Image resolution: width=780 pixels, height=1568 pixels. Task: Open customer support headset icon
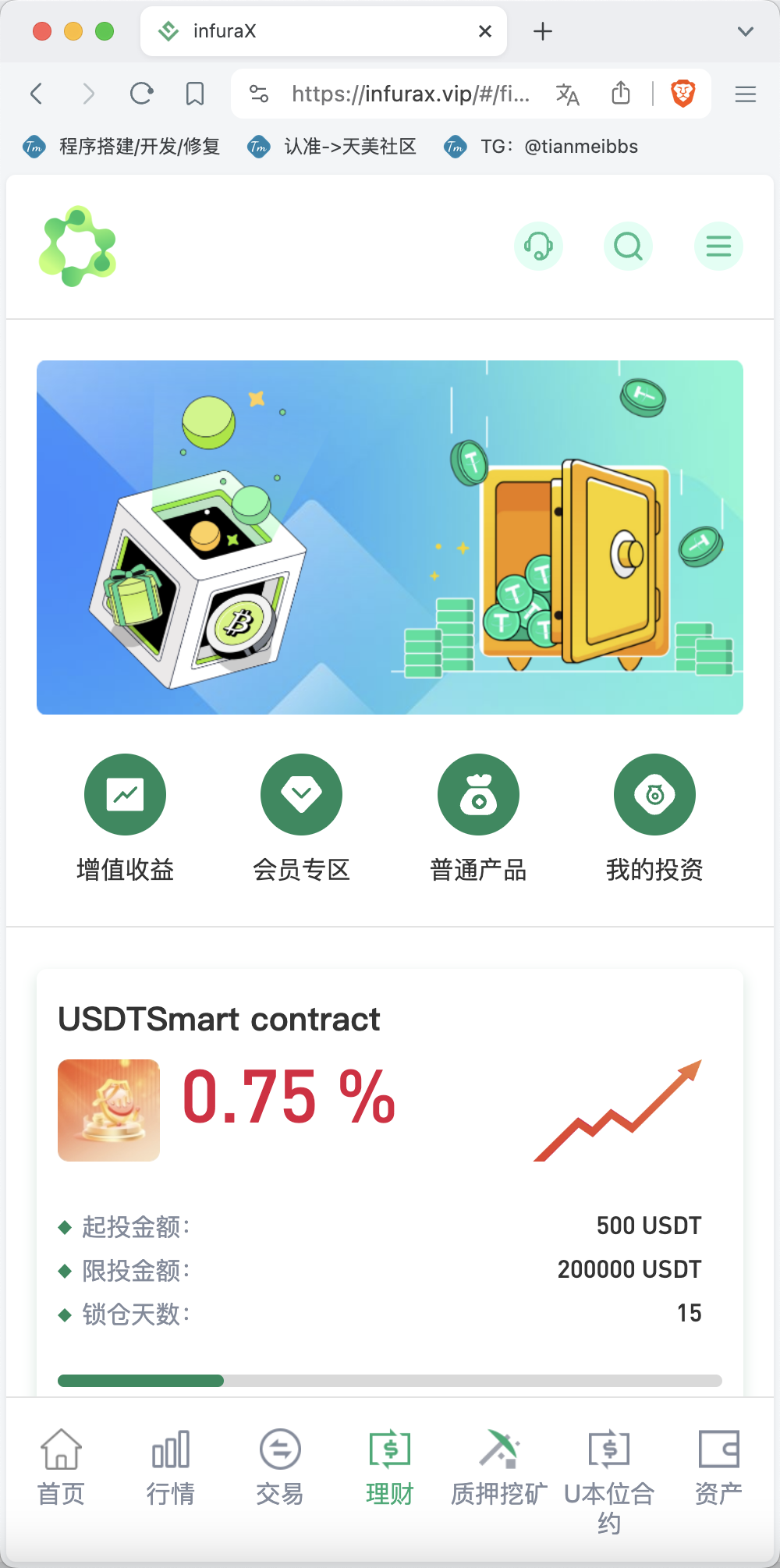[x=538, y=247]
